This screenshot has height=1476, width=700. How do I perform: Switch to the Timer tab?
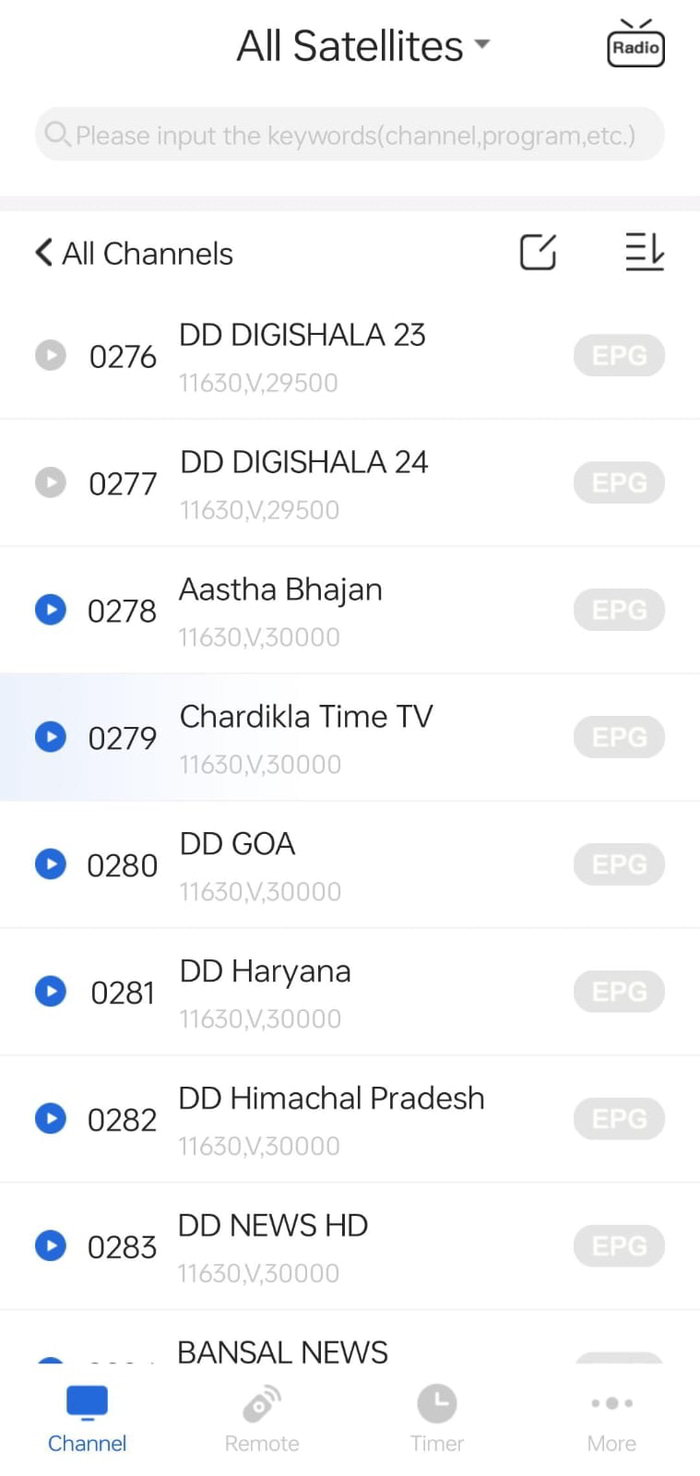click(437, 1418)
